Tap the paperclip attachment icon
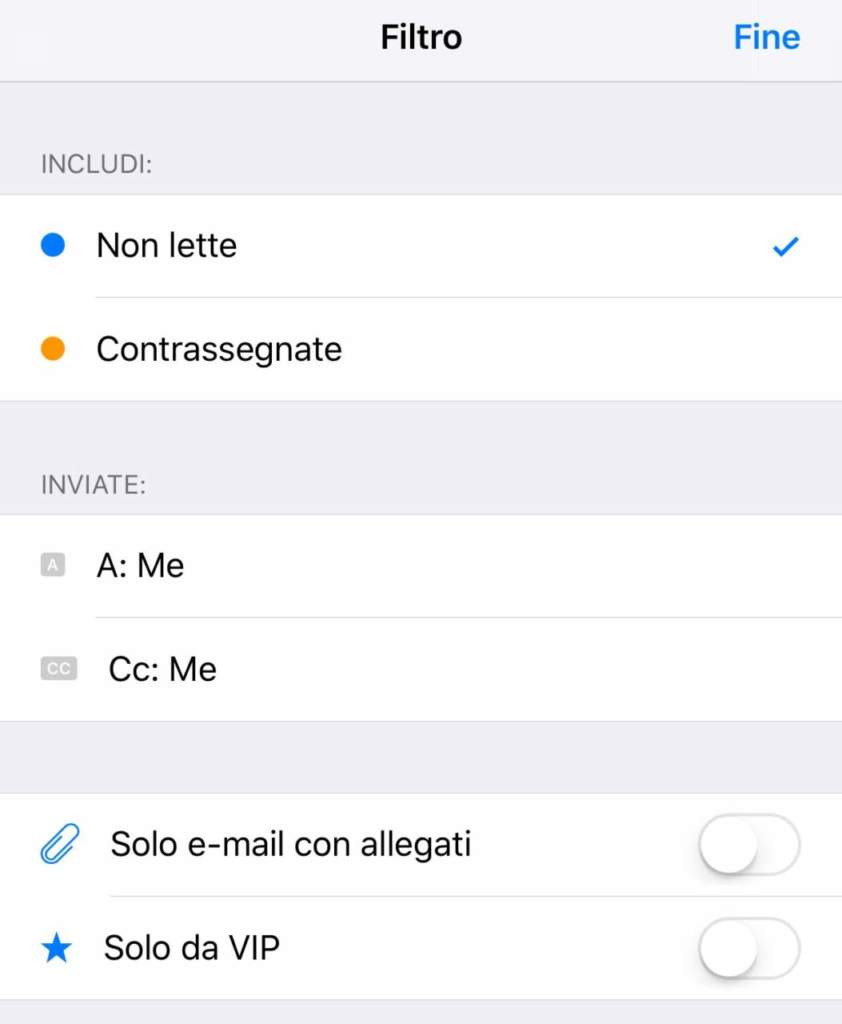This screenshot has width=842, height=1024. click(x=57, y=843)
